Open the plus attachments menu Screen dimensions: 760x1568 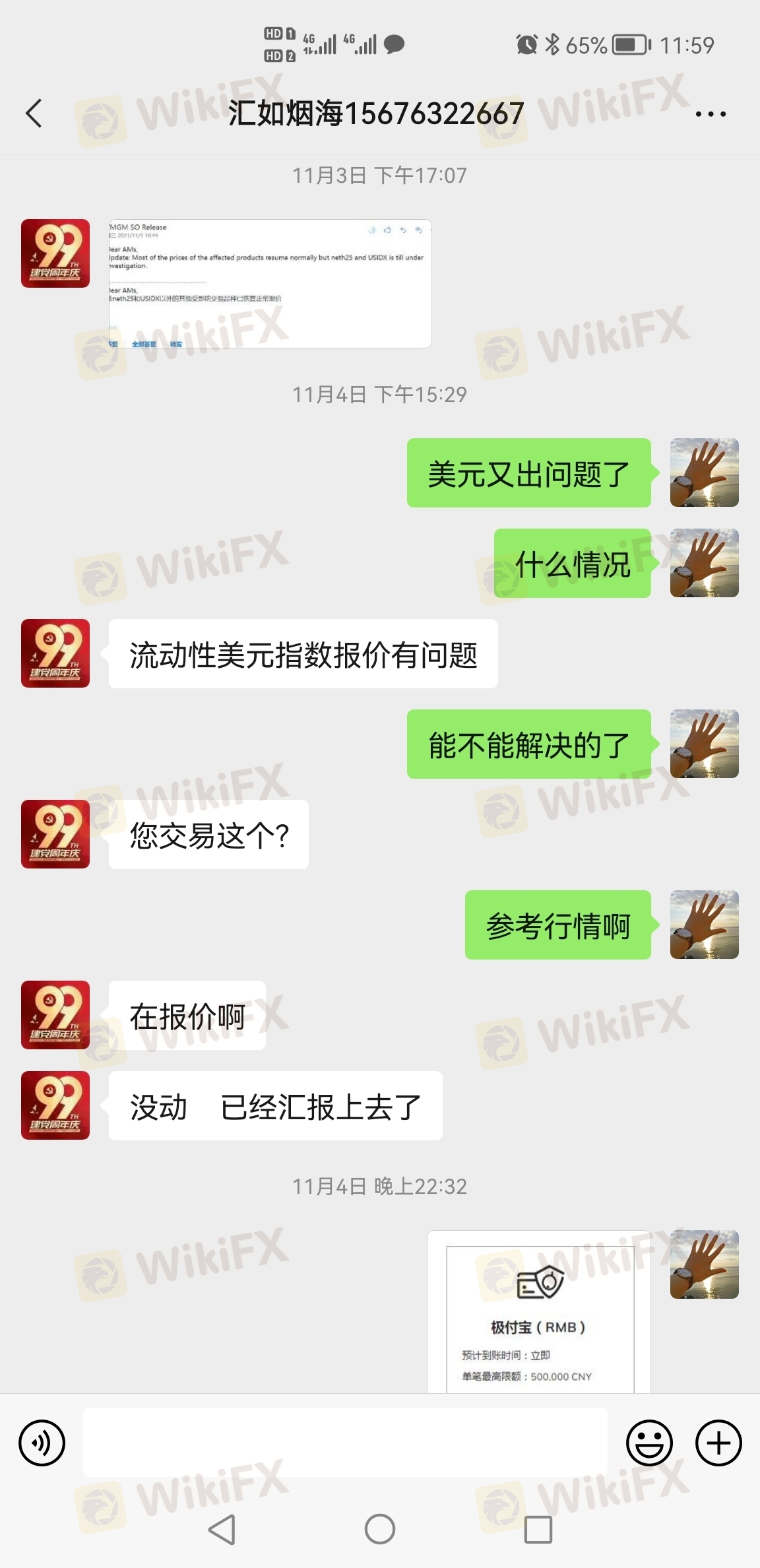click(718, 1443)
